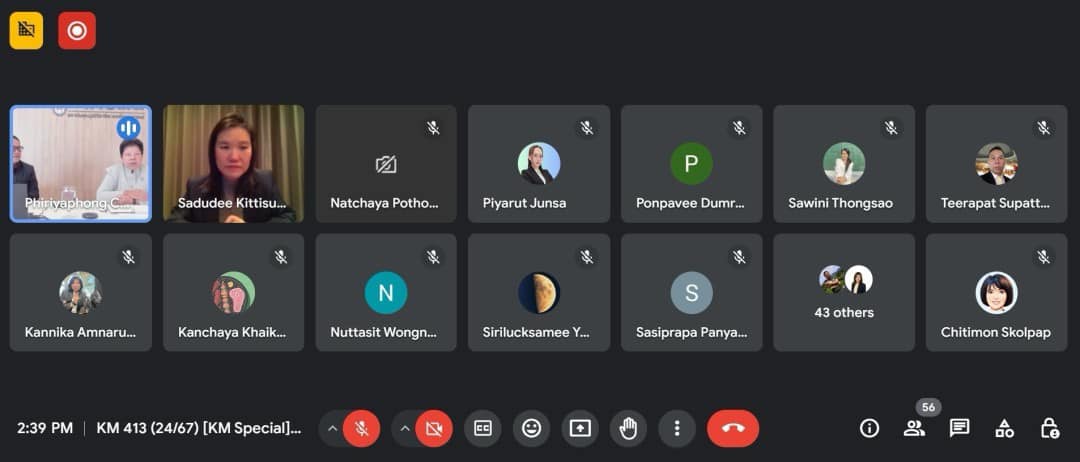
Task: Turn on closed captions
Action: tap(483, 428)
